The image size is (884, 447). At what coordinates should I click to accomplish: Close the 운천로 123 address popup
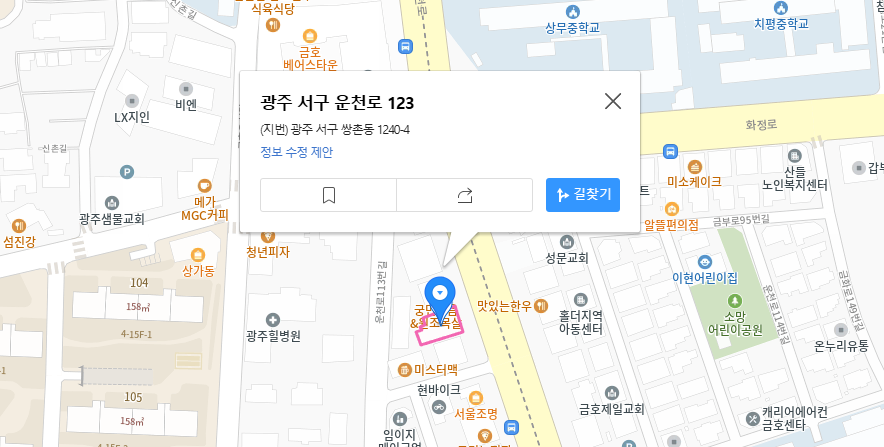(x=613, y=100)
